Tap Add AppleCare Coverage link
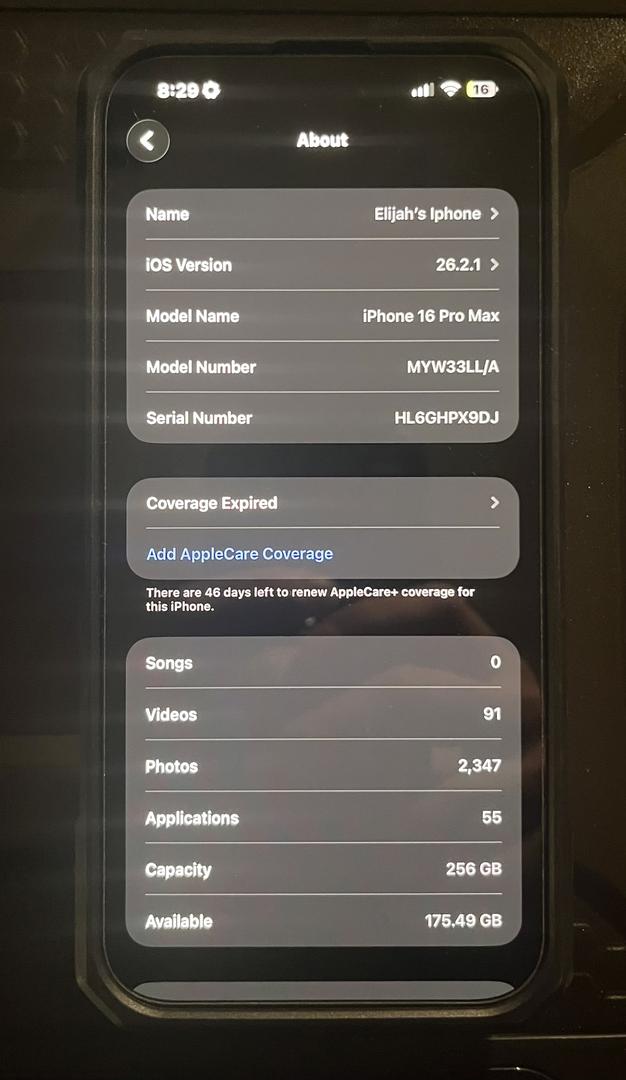 (240, 554)
